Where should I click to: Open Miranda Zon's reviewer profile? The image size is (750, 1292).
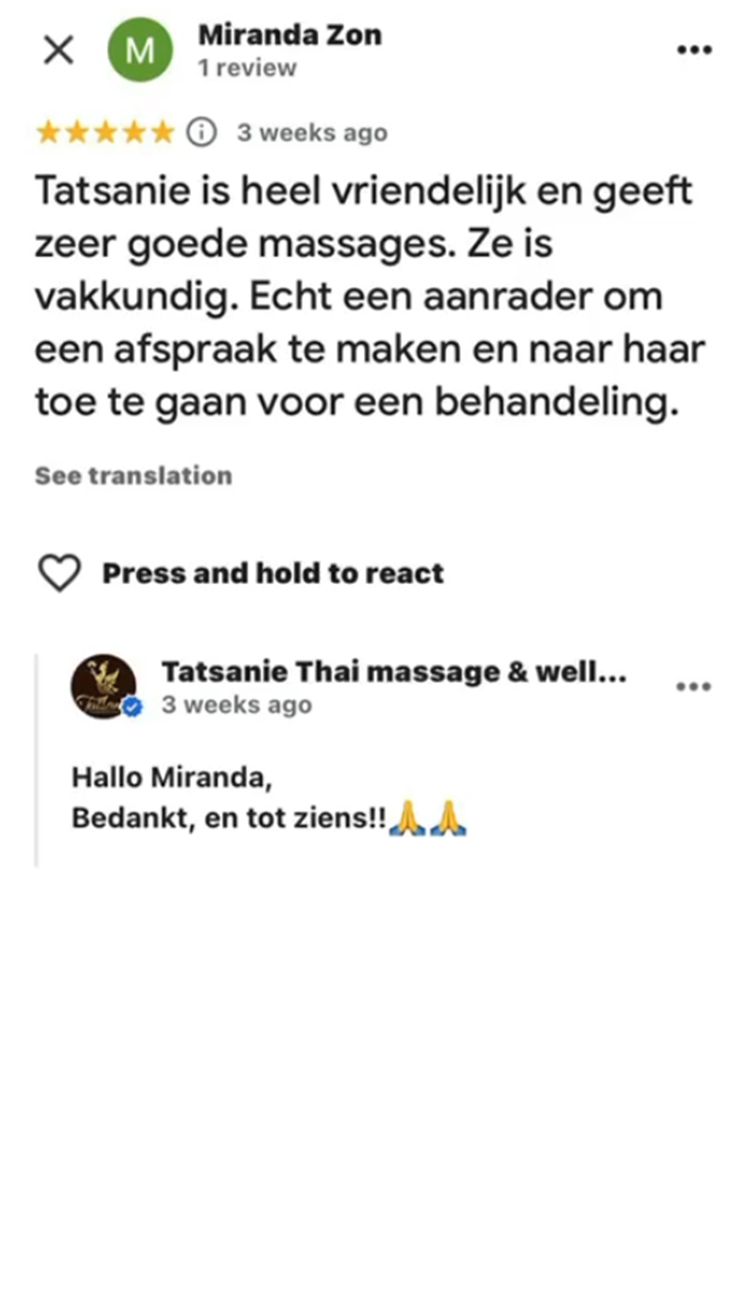pos(289,36)
